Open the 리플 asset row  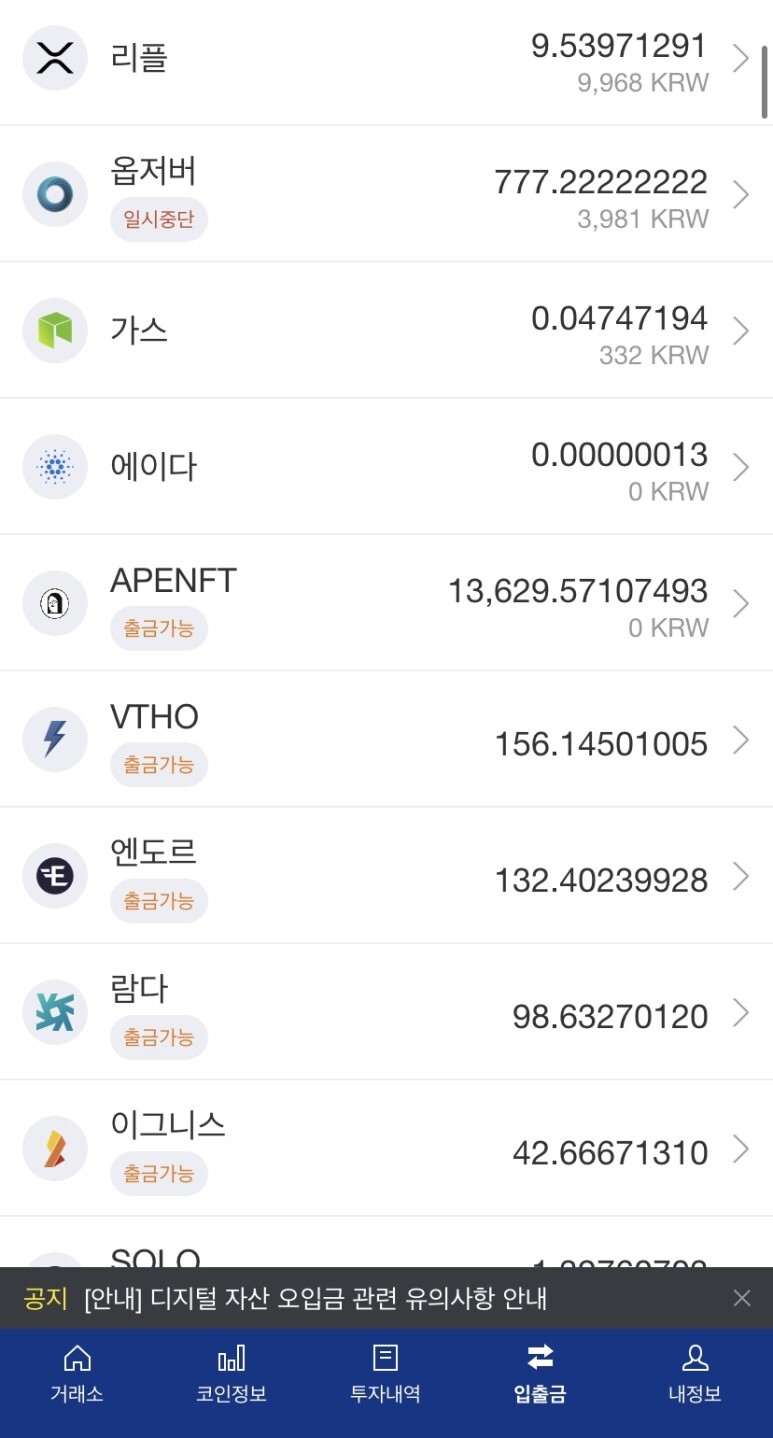(386, 60)
